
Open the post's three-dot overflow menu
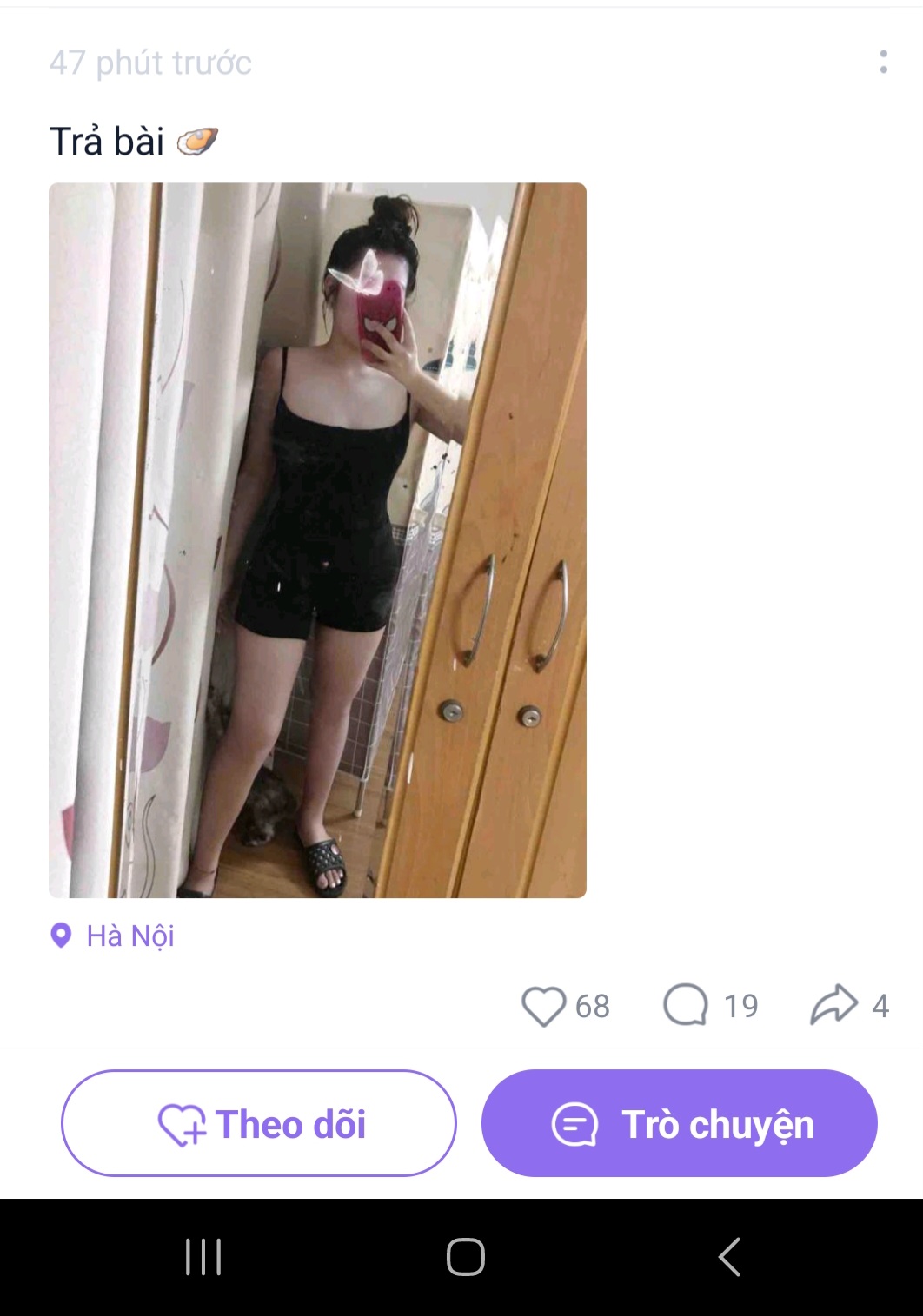coord(883,62)
